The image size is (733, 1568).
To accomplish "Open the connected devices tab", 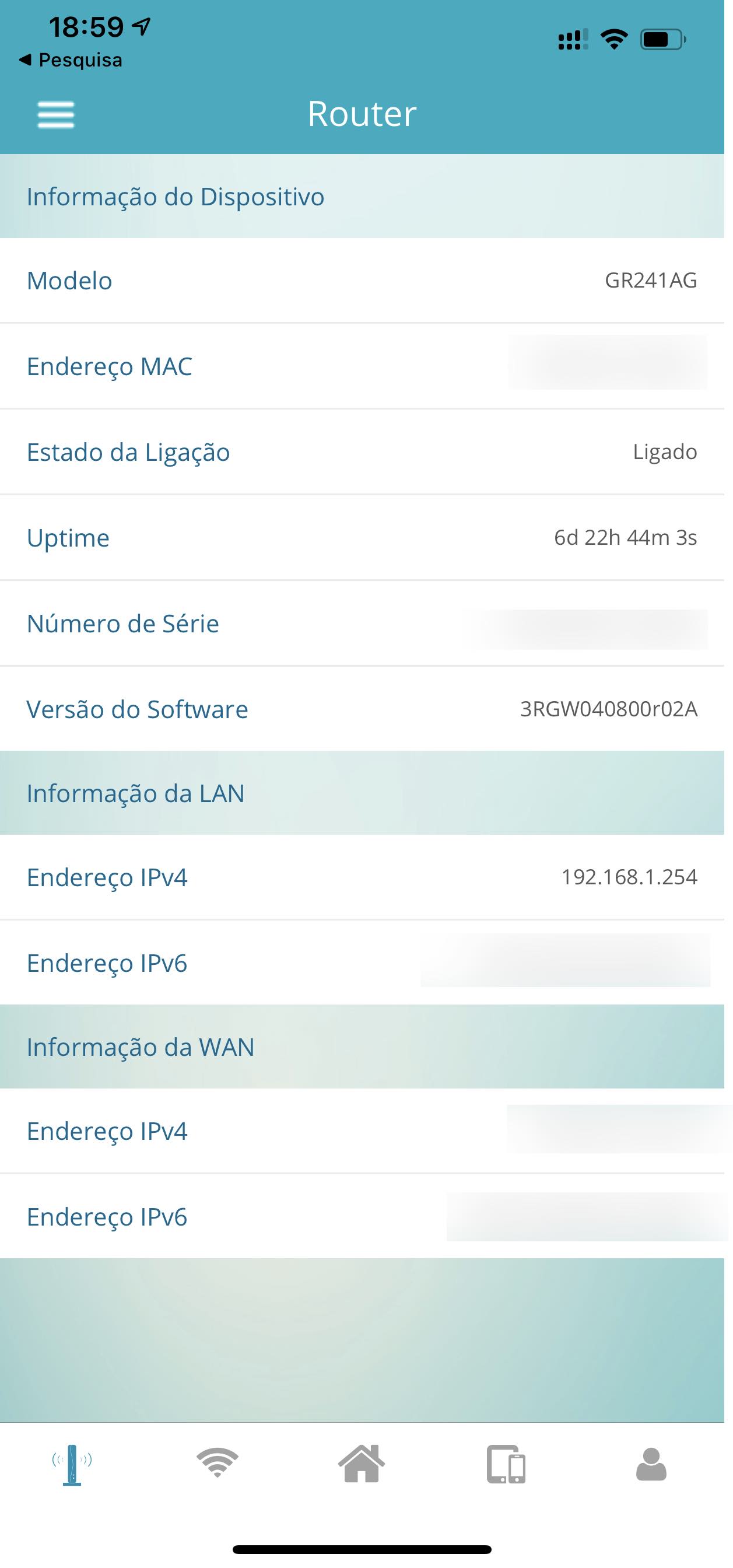I will [x=506, y=1464].
